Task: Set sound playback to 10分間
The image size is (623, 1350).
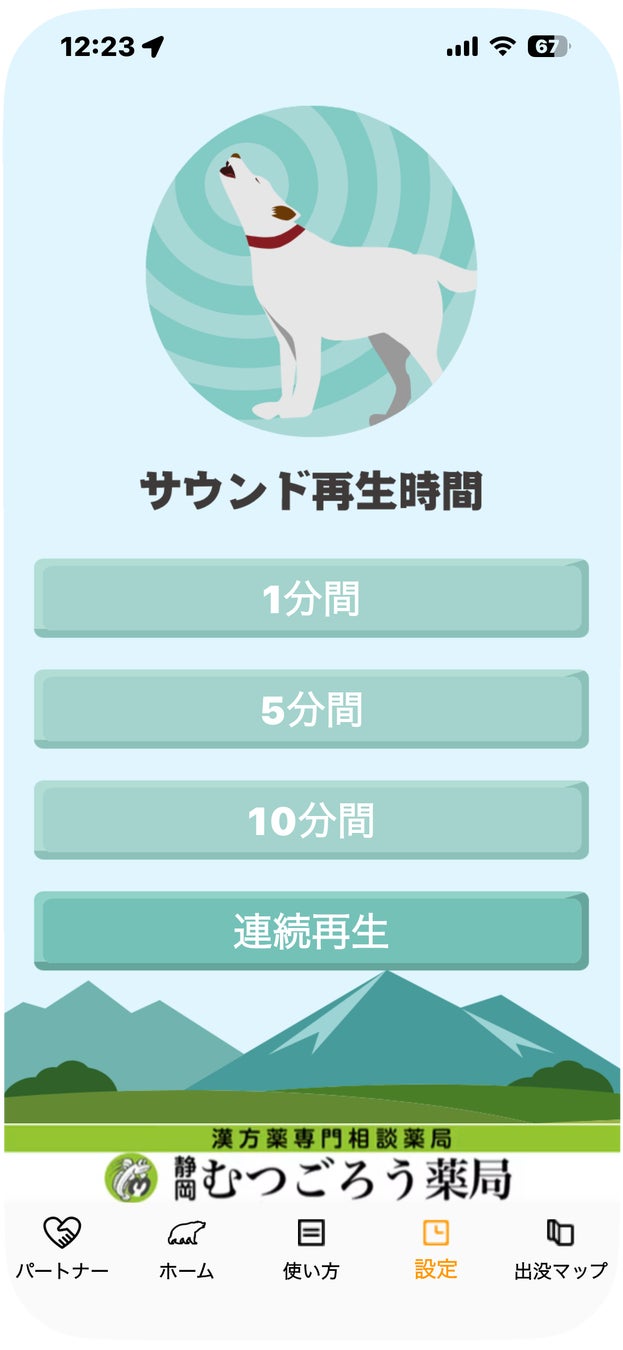Action: tap(311, 820)
